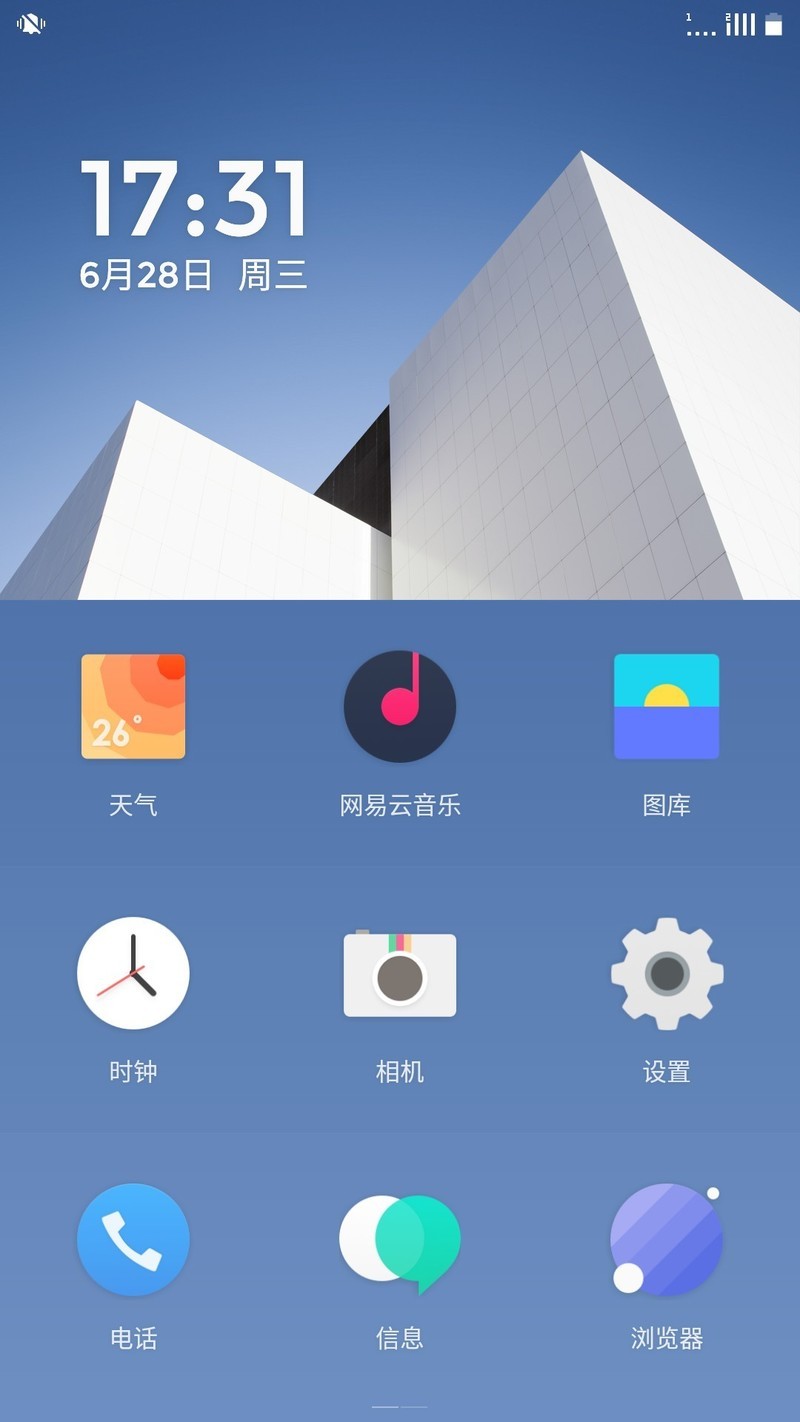Tap the muted notification bell status icon
Screen dimensions: 800x1422
(x=29, y=24)
